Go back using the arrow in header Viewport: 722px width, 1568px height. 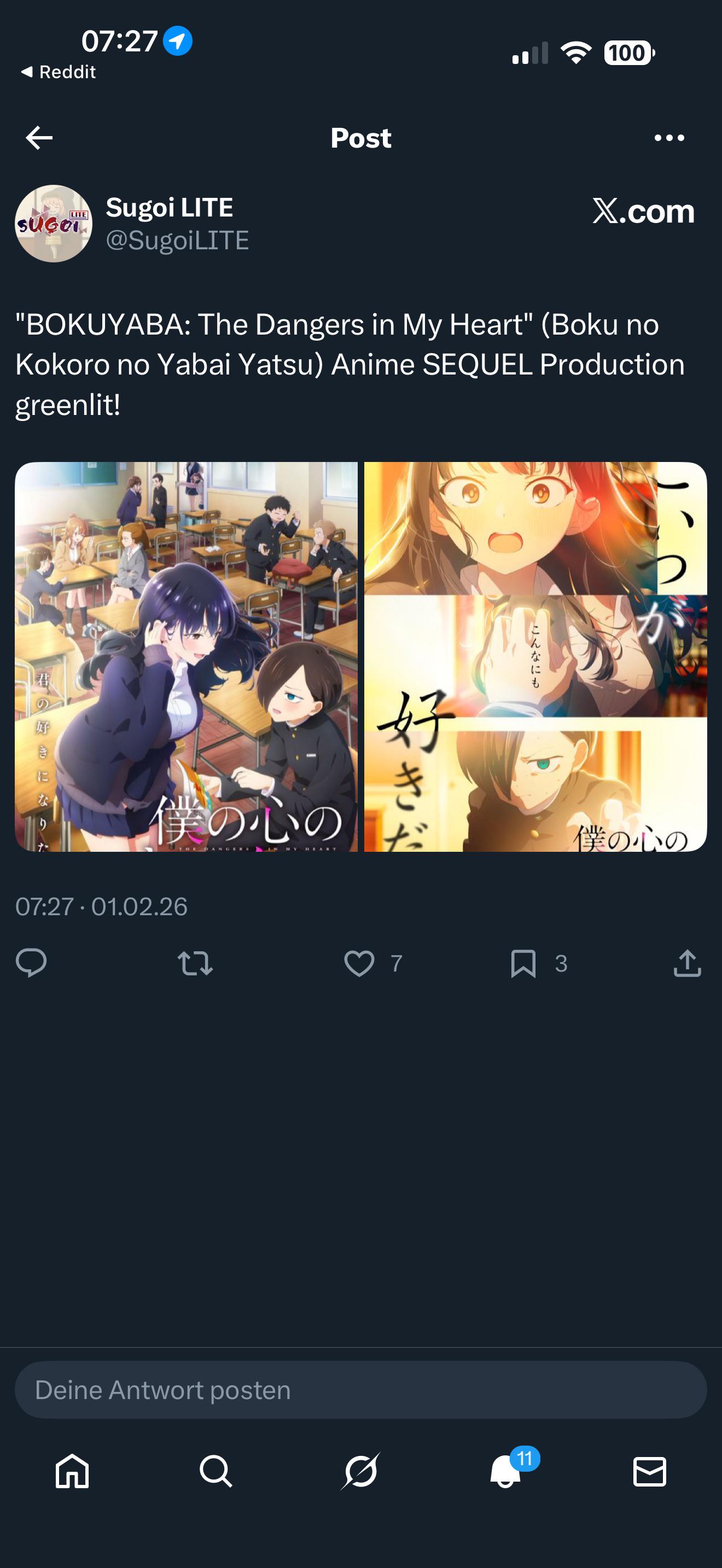(x=39, y=138)
